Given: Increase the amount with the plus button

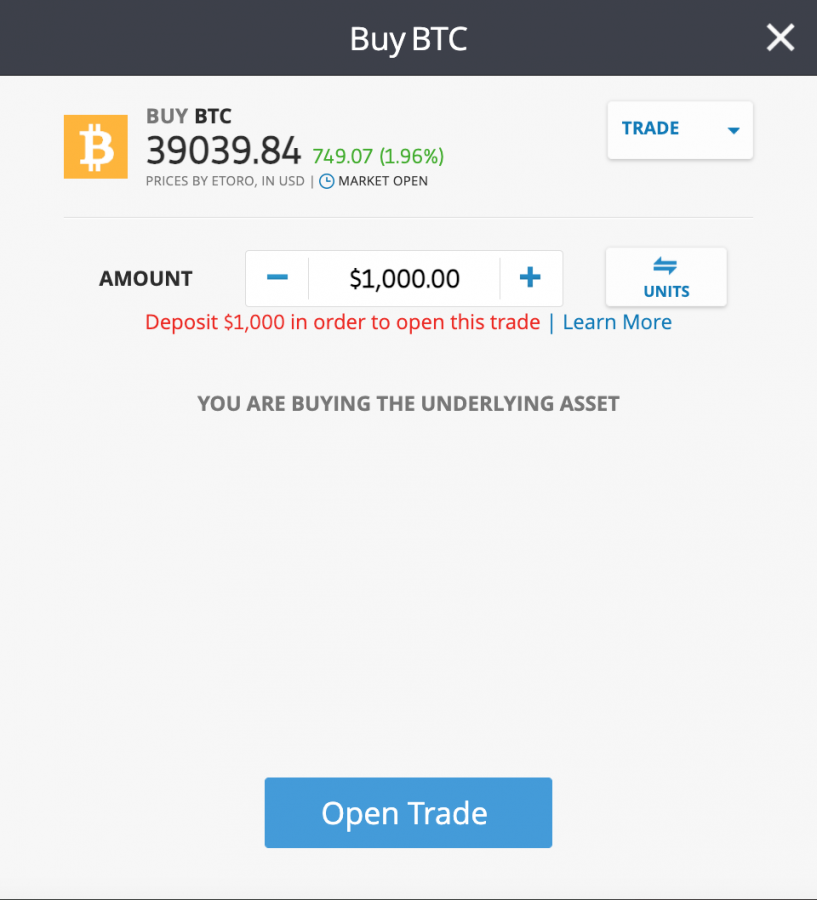Looking at the screenshot, I should 530,278.
